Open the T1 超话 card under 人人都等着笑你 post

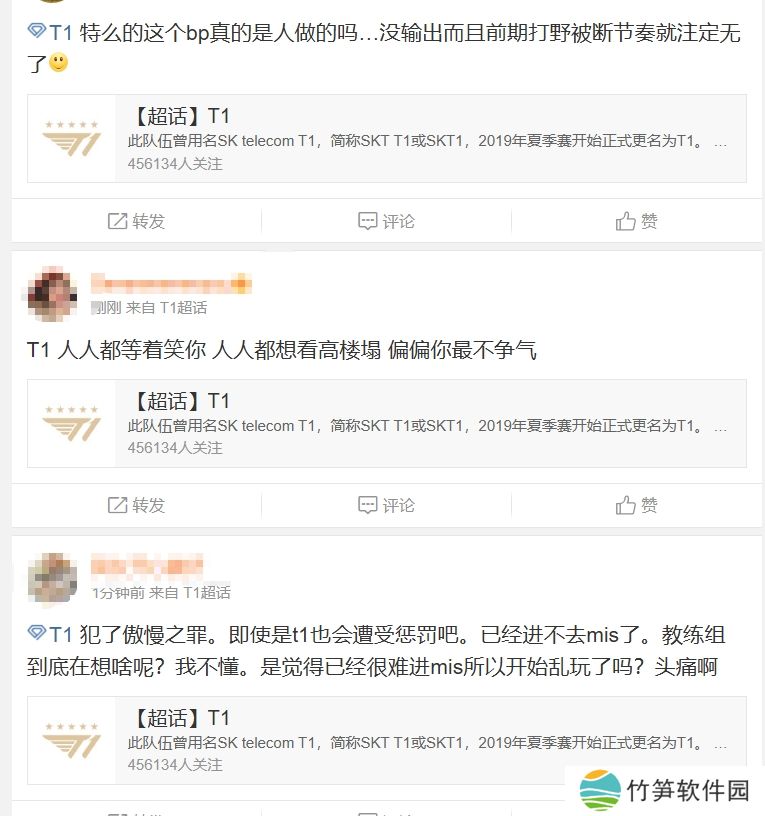[386, 423]
